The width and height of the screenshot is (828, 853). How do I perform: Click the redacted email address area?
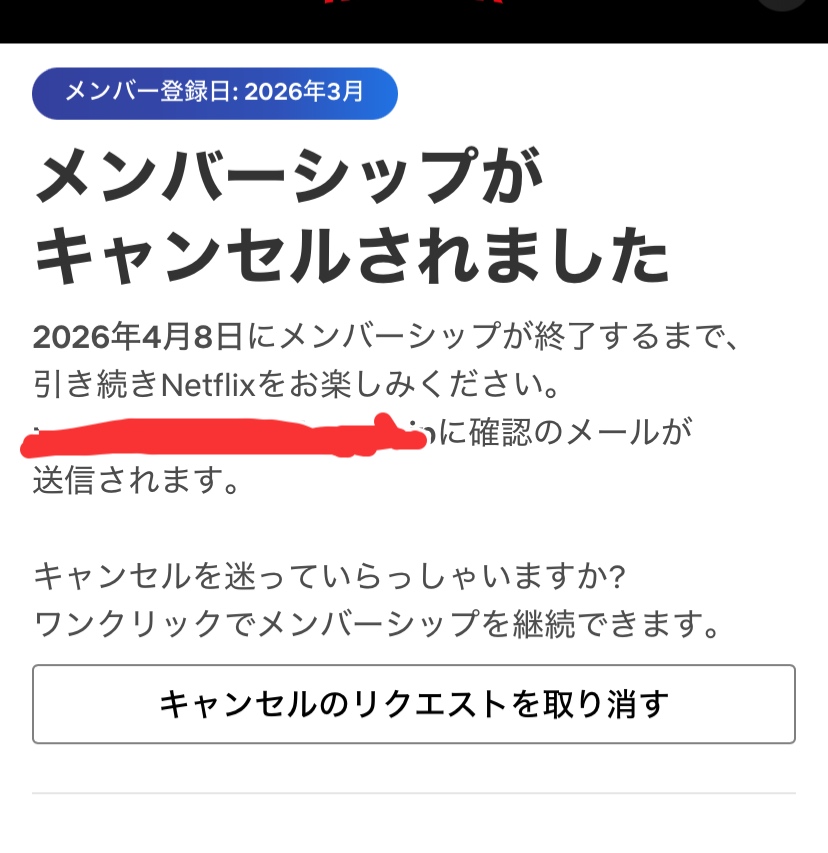tap(220, 432)
